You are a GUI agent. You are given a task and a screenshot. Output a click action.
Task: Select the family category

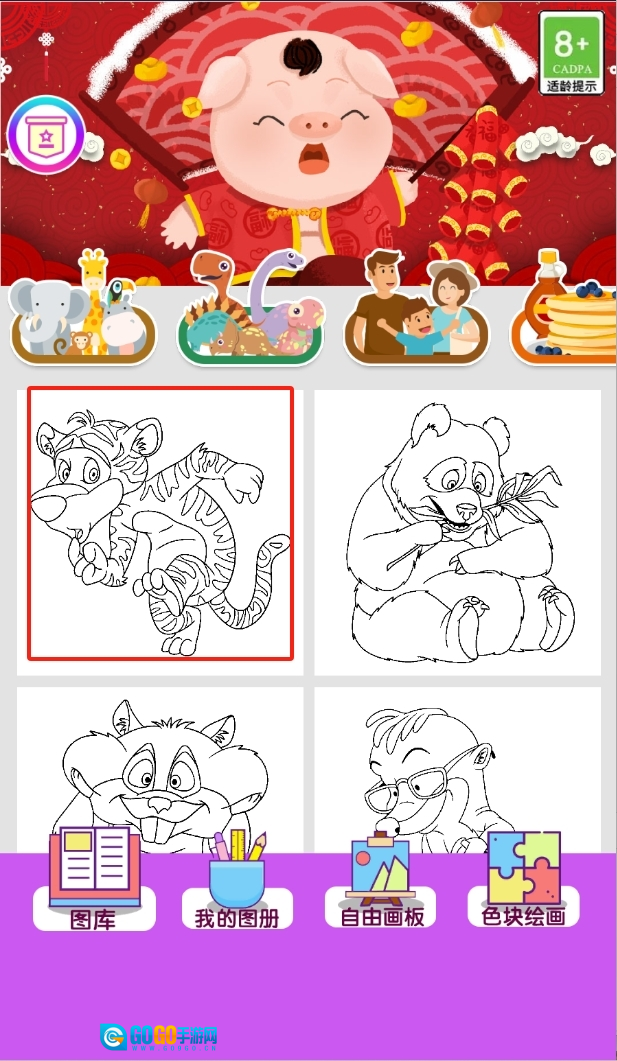(417, 313)
